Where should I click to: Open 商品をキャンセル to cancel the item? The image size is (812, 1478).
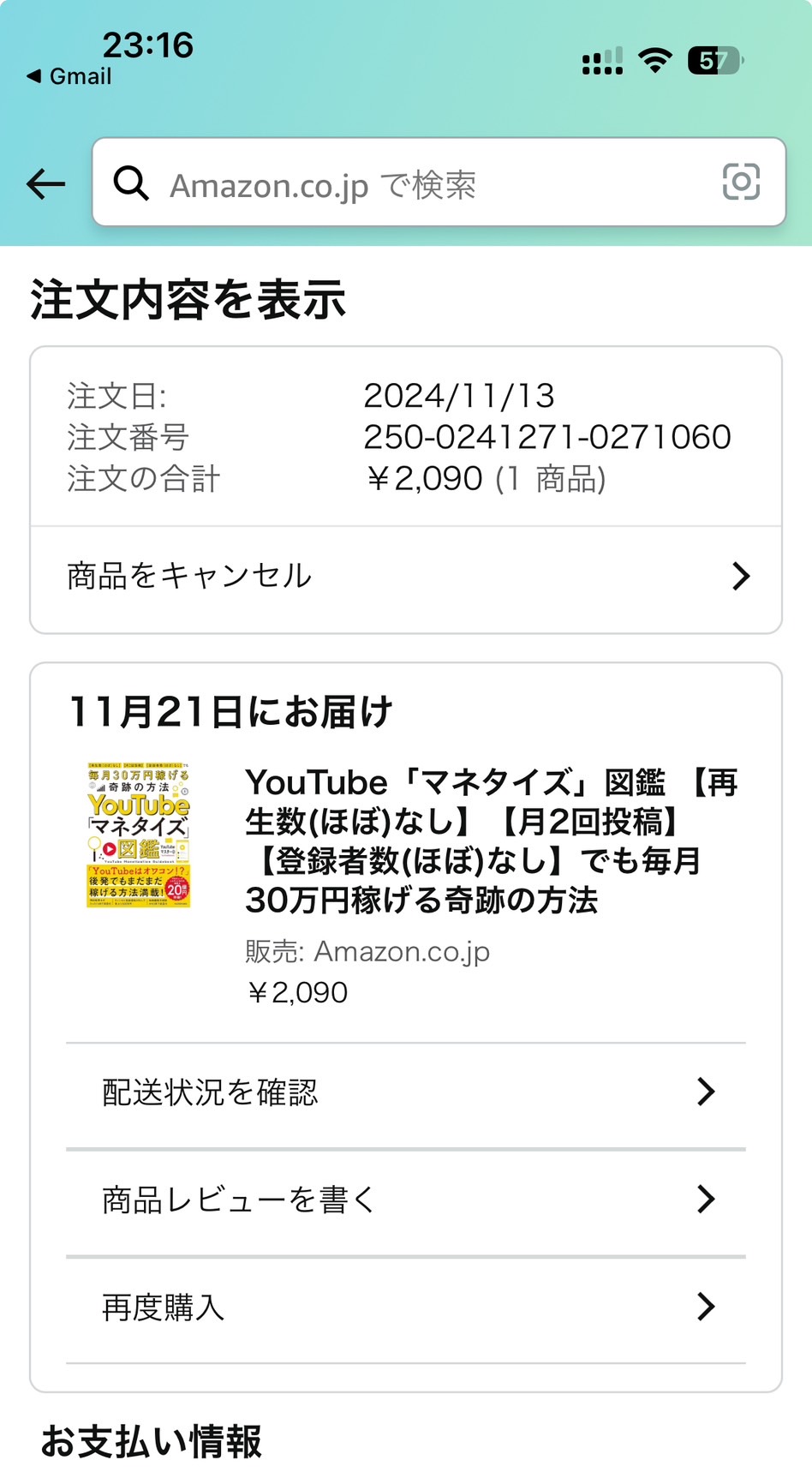pos(406,576)
